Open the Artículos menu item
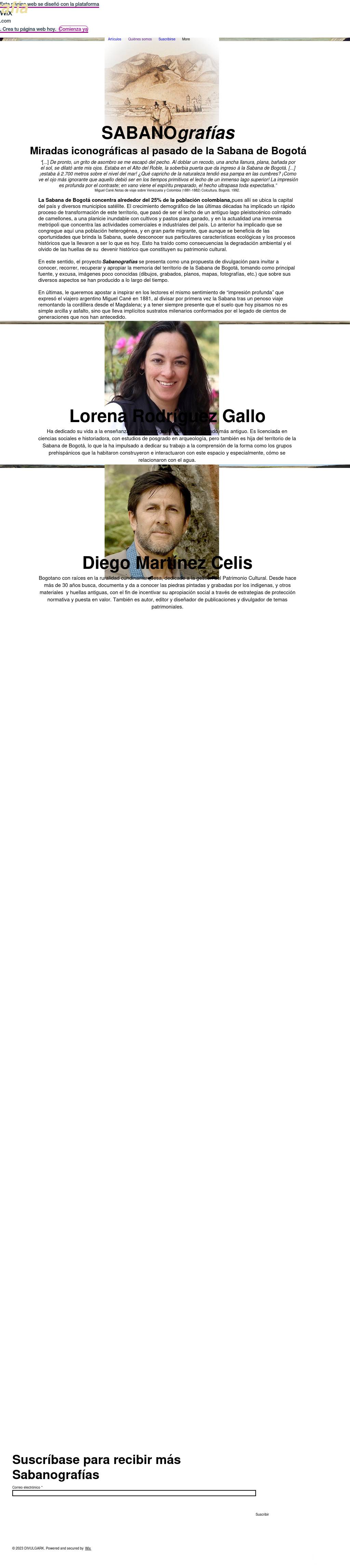Image resolution: width=350 pixels, height=1568 pixels. tap(115, 39)
